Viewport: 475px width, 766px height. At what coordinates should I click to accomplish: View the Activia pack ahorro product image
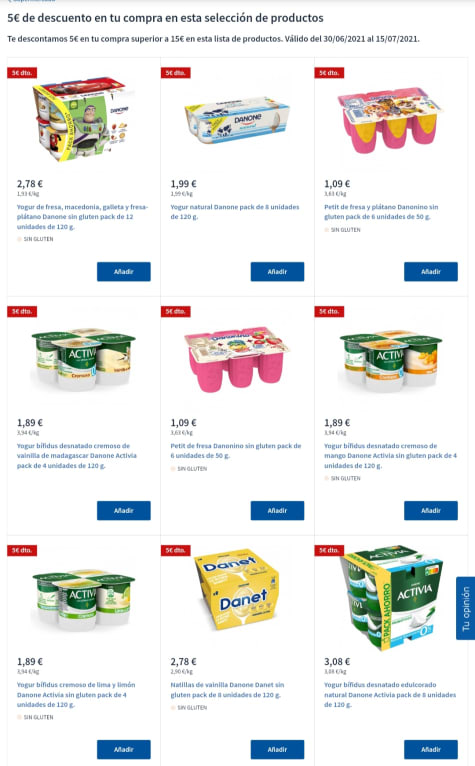pos(391,599)
